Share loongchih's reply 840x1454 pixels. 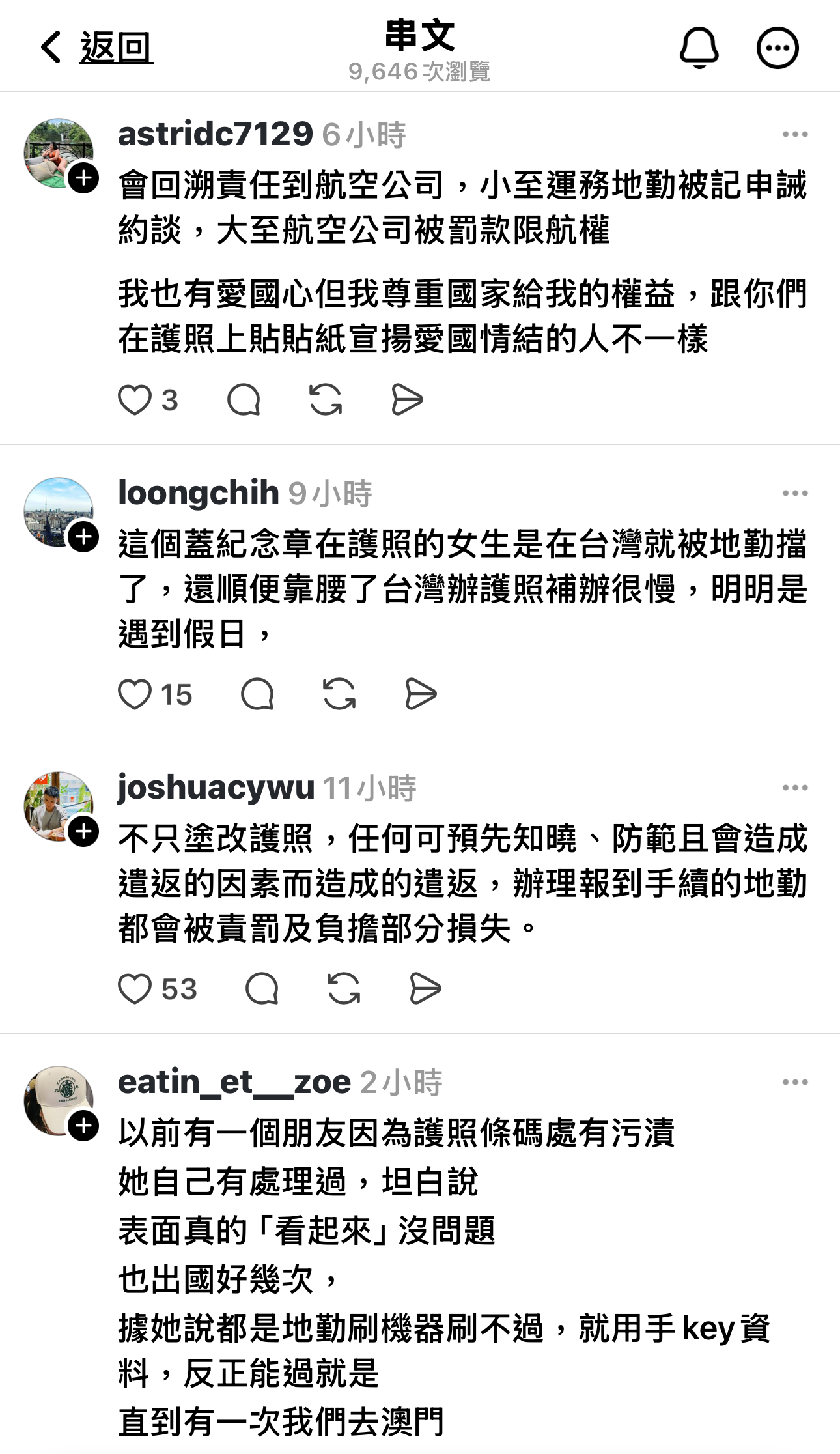coord(421,694)
